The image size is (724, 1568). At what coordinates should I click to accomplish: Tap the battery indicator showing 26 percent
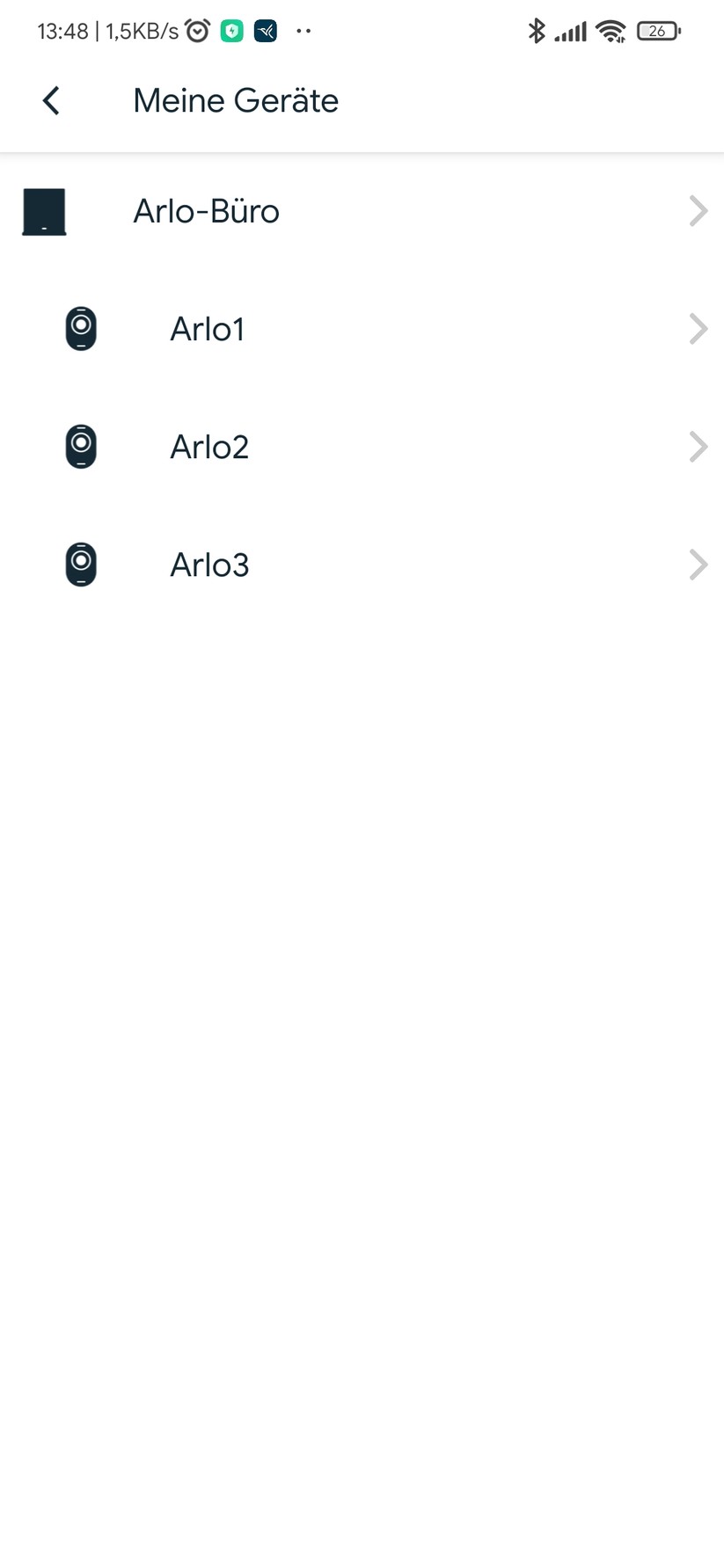coord(657,30)
